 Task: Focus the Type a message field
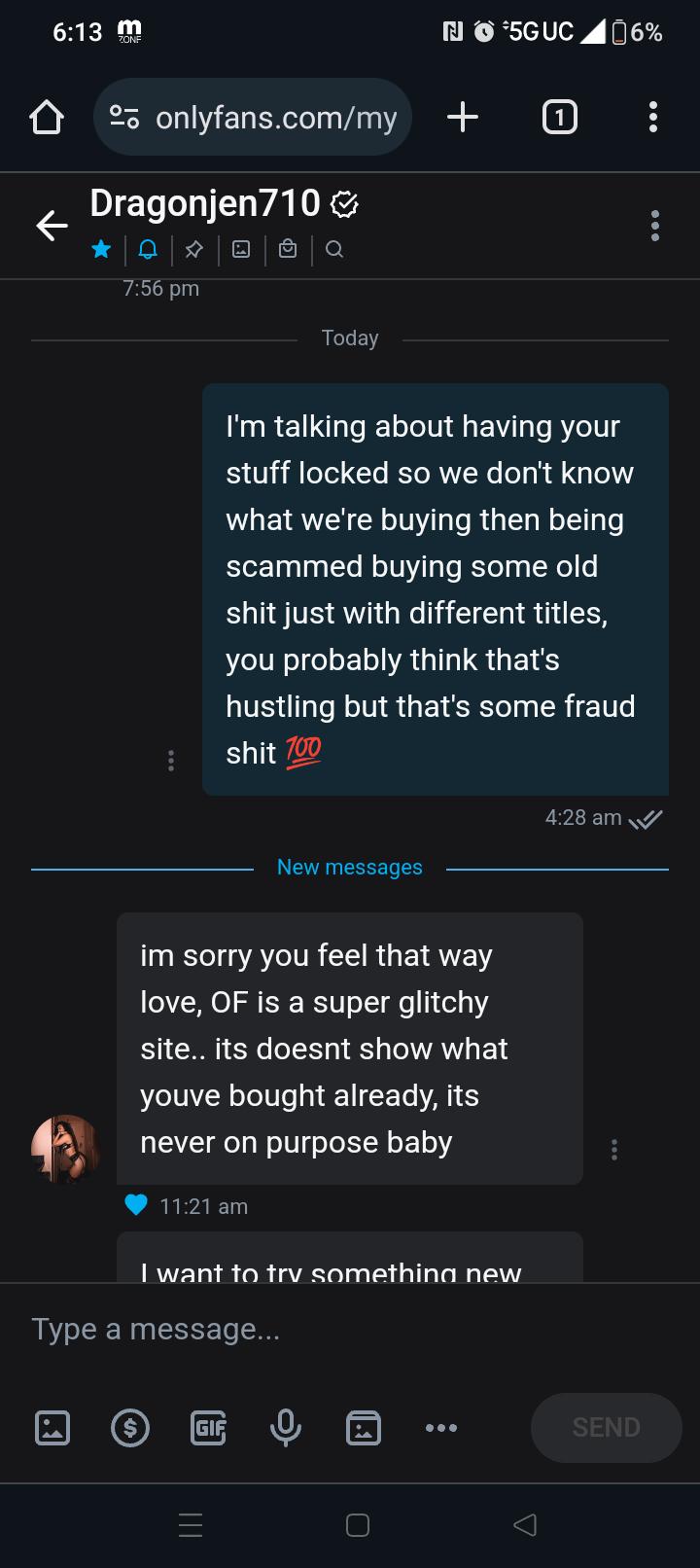pyautogui.click(x=350, y=1329)
